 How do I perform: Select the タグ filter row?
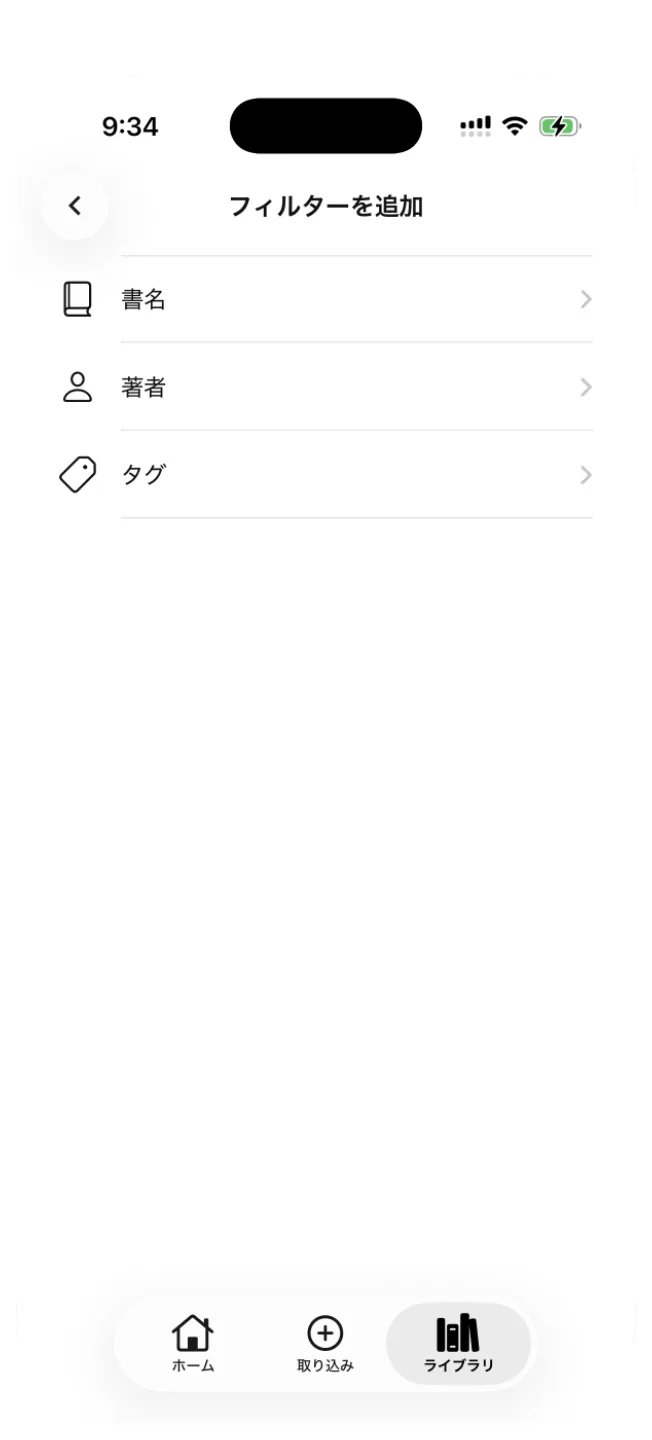[326, 475]
